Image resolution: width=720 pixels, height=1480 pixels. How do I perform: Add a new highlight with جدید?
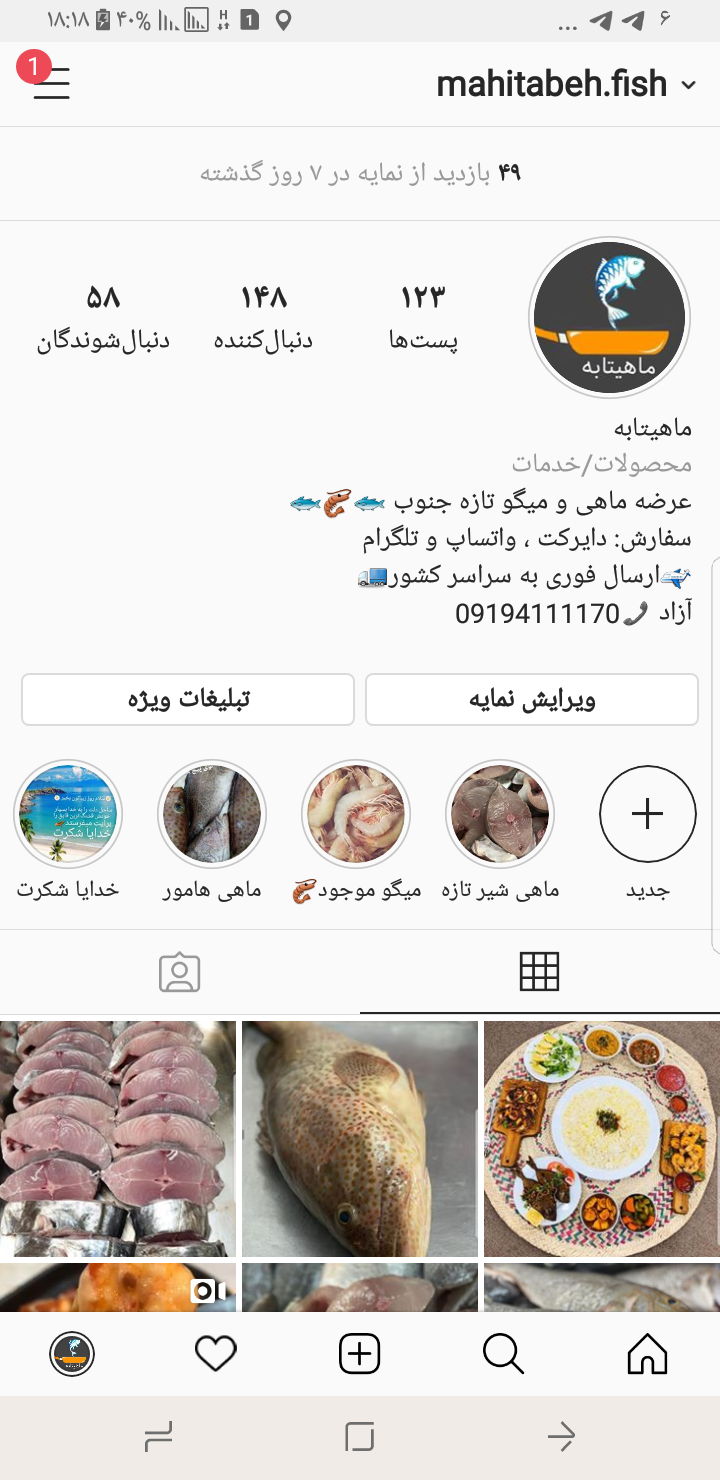pyautogui.click(x=647, y=815)
